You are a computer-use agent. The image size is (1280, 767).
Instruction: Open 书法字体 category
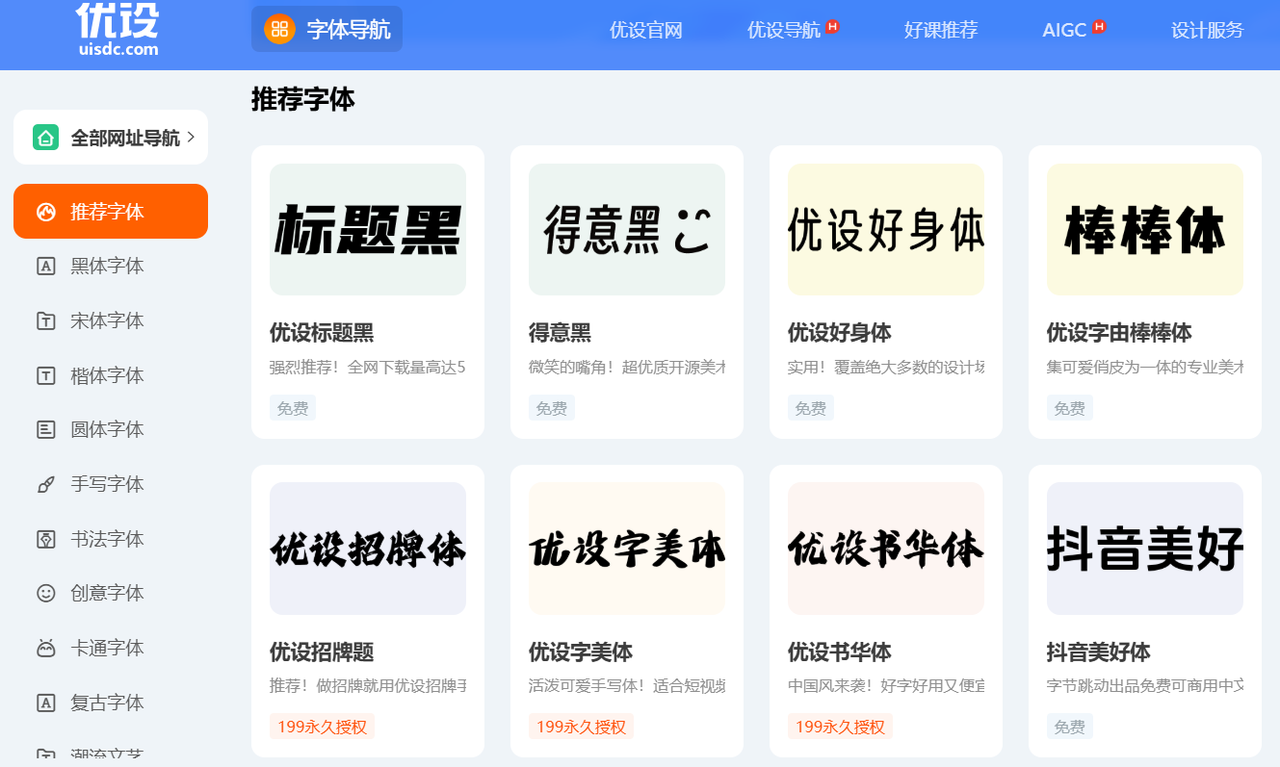(x=107, y=540)
